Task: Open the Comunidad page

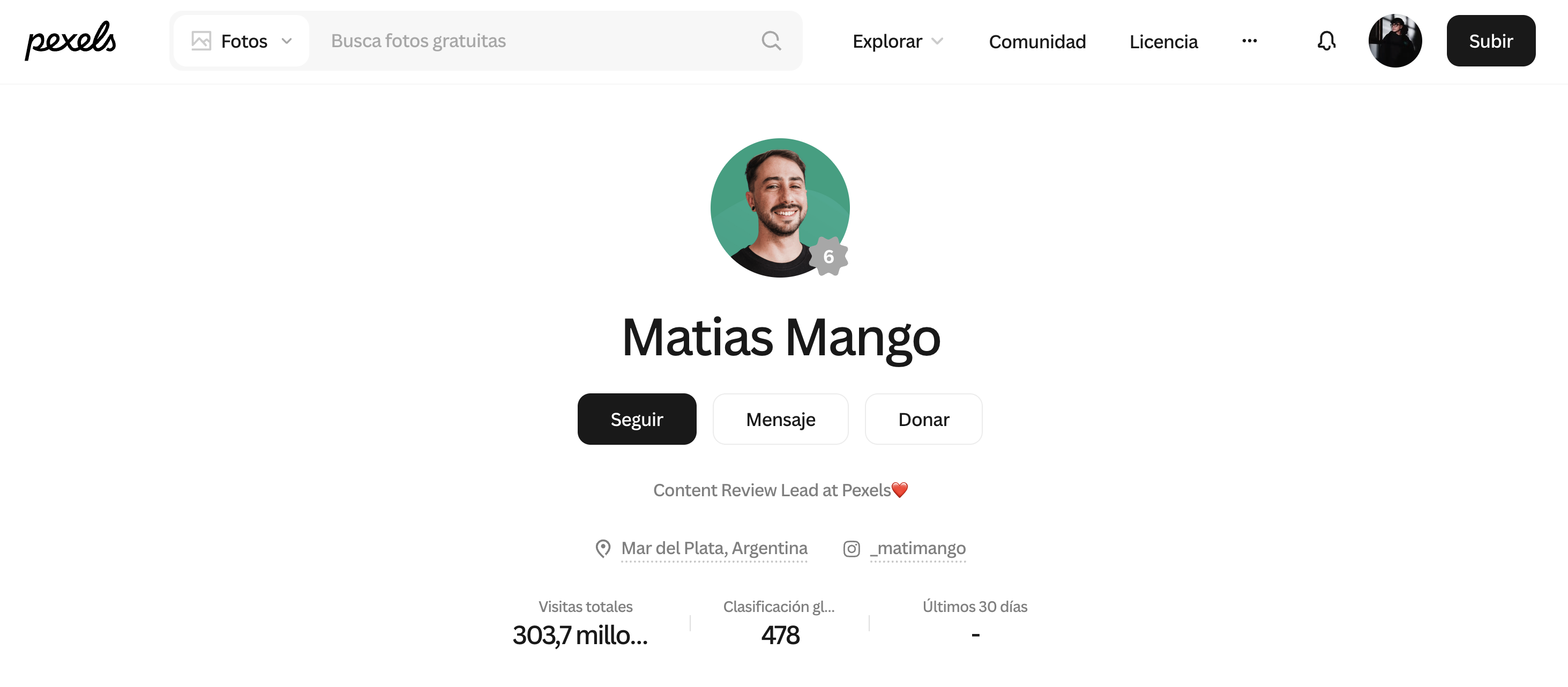Action: pyautogui.click(x=1036, y=41)
